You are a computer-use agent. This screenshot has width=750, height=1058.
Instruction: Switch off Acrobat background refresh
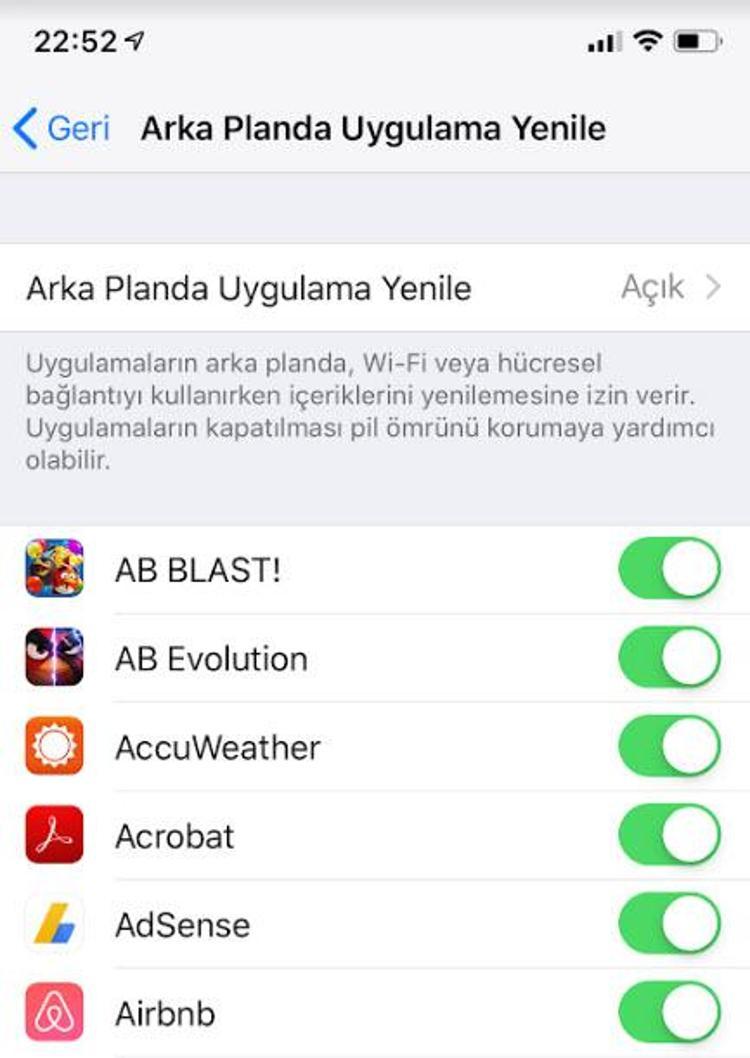tap(669, 834)
